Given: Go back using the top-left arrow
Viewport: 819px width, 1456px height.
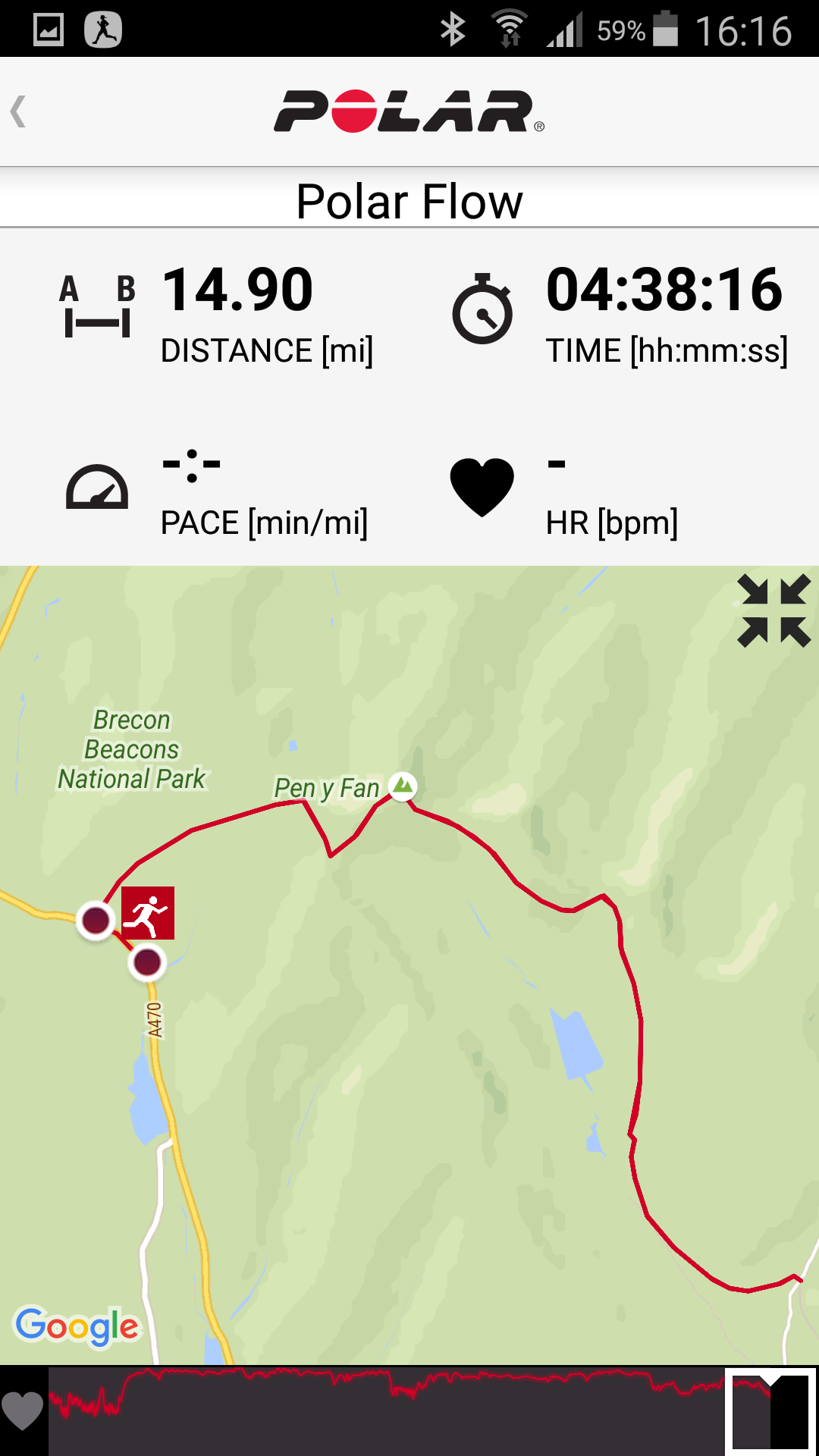Looking at the screenshot, I should (19, 111).
